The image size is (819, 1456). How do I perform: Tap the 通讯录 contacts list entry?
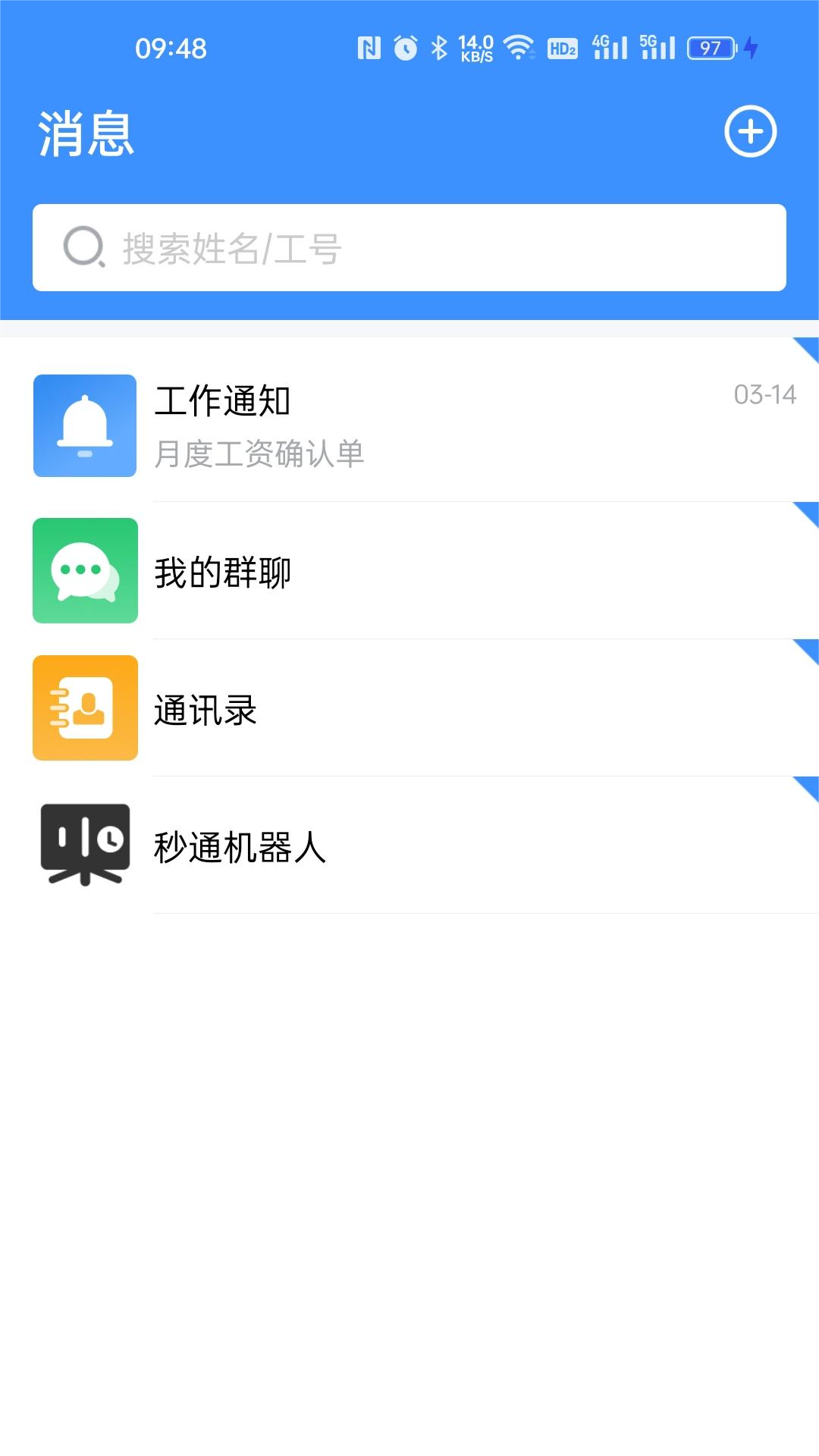tap(409, 708)
